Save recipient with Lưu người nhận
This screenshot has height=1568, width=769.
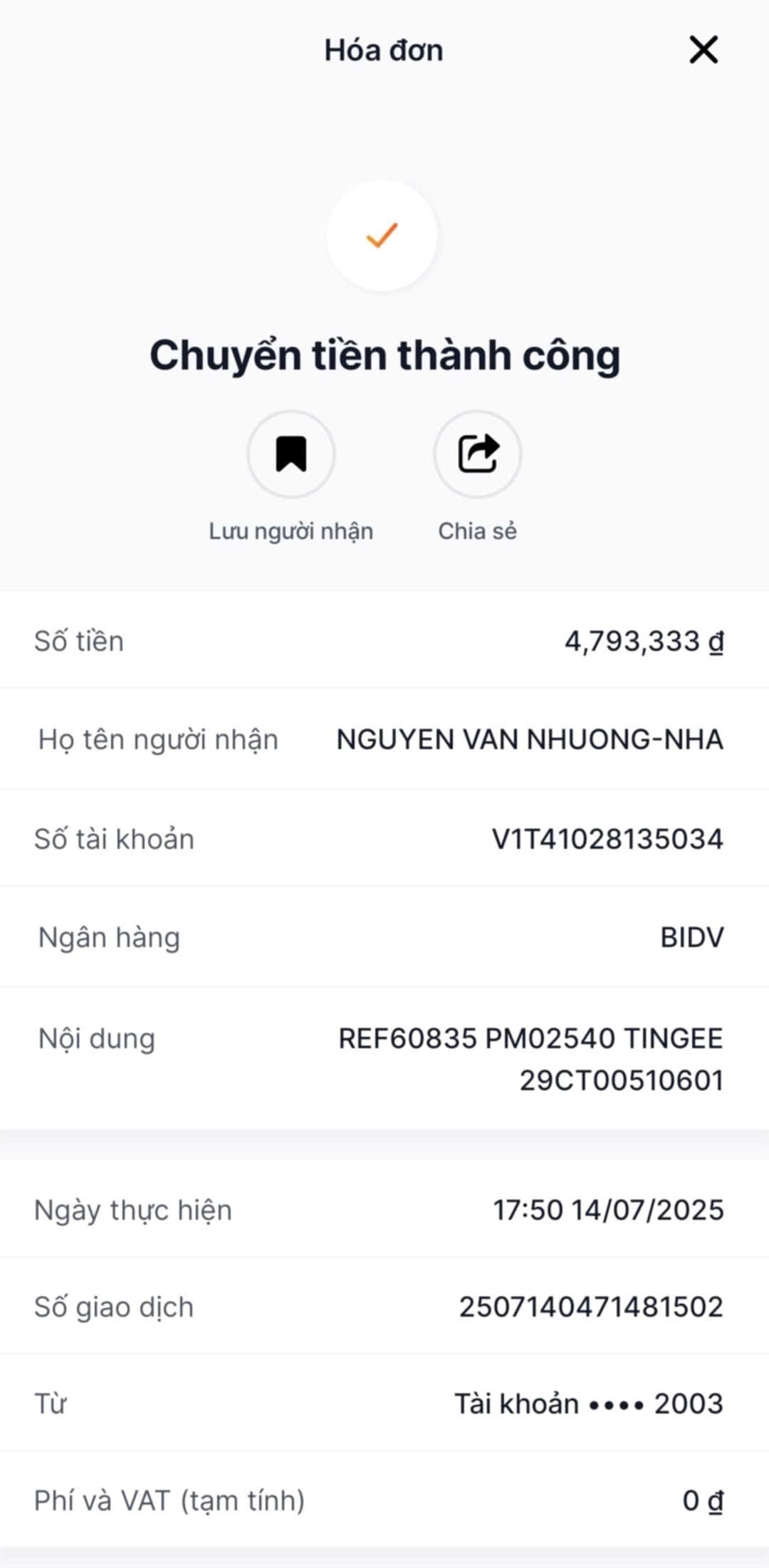pos(291,454)
